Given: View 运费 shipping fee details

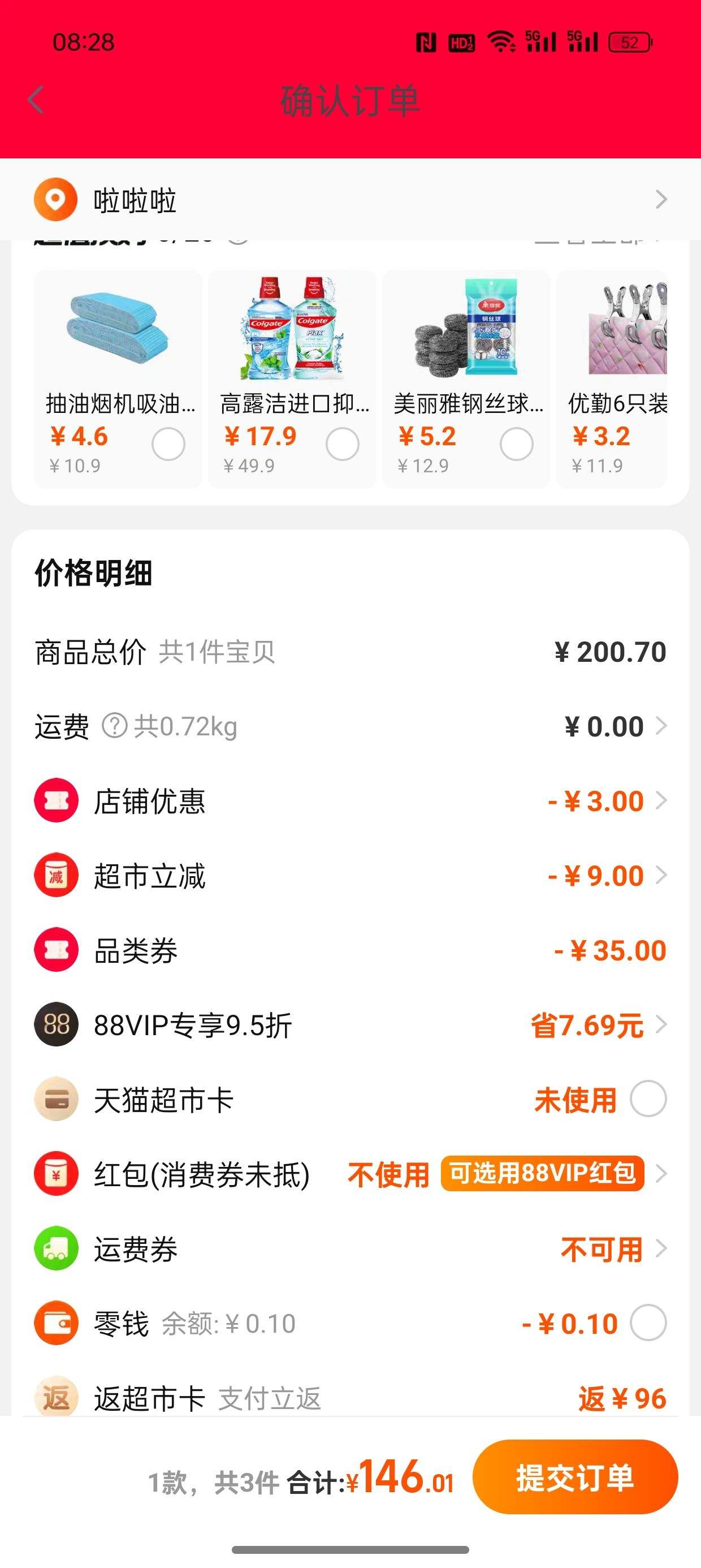Looking at the screenshot, I should (x=350, y=726).
